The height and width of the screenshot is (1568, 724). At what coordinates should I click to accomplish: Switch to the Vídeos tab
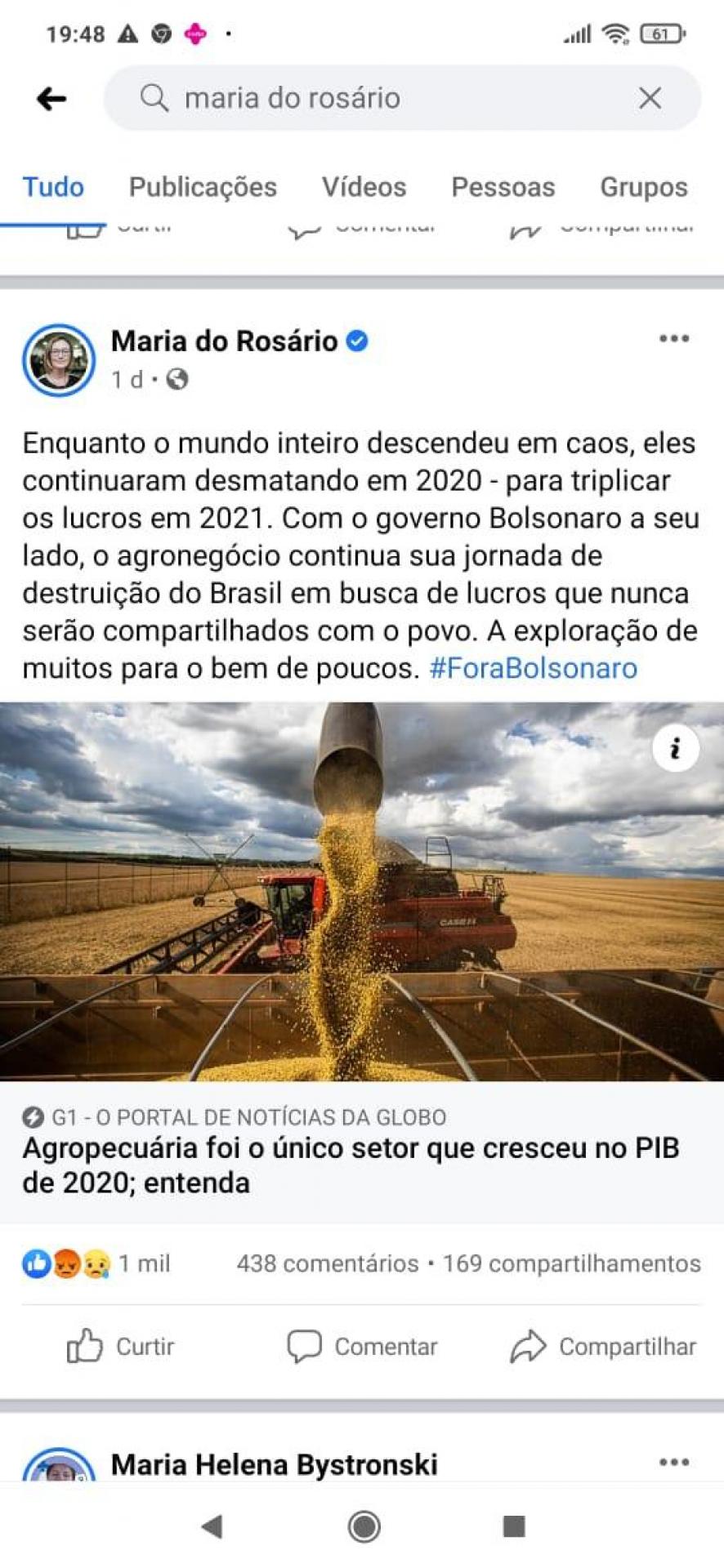click(364, 187)
